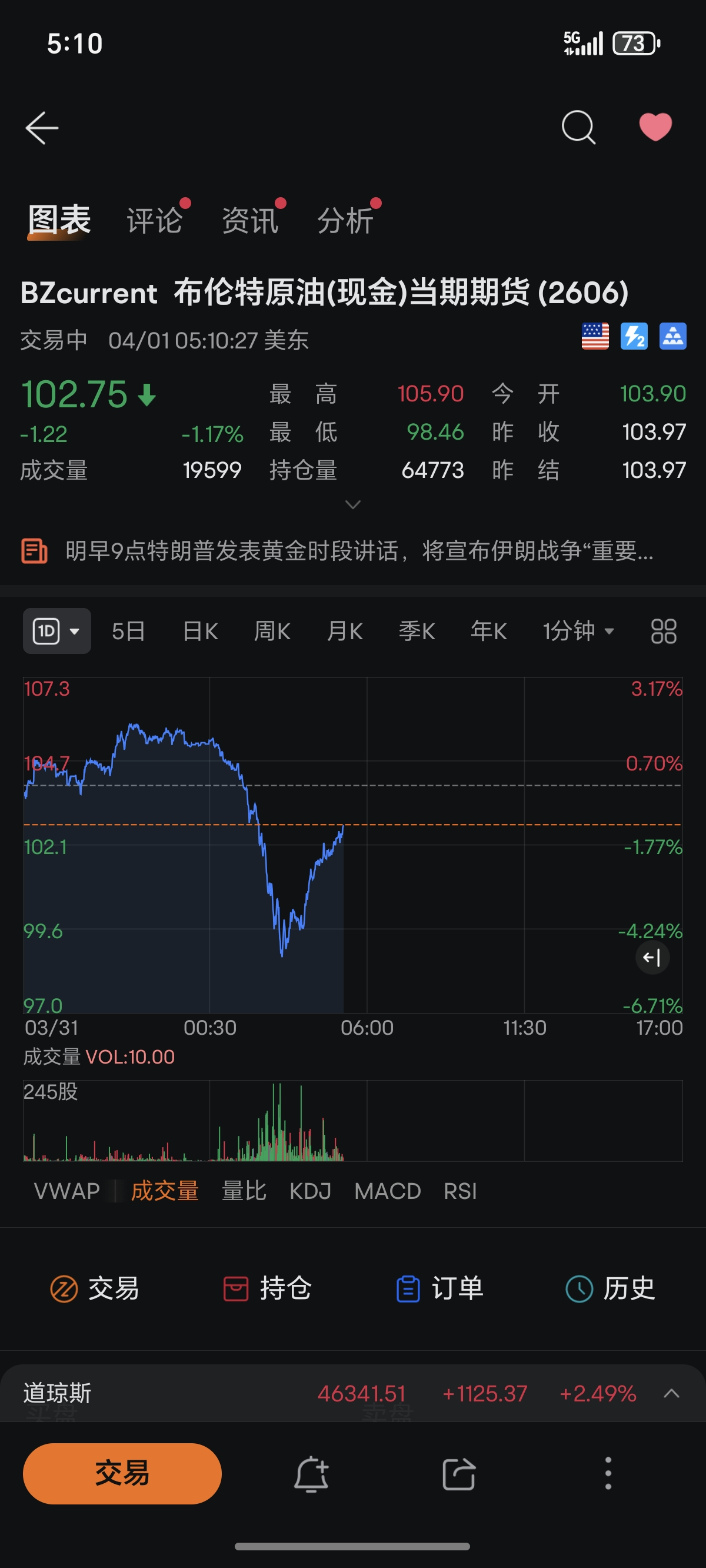Open the 1分钟 interval dropdown

[x=578, y=630]
